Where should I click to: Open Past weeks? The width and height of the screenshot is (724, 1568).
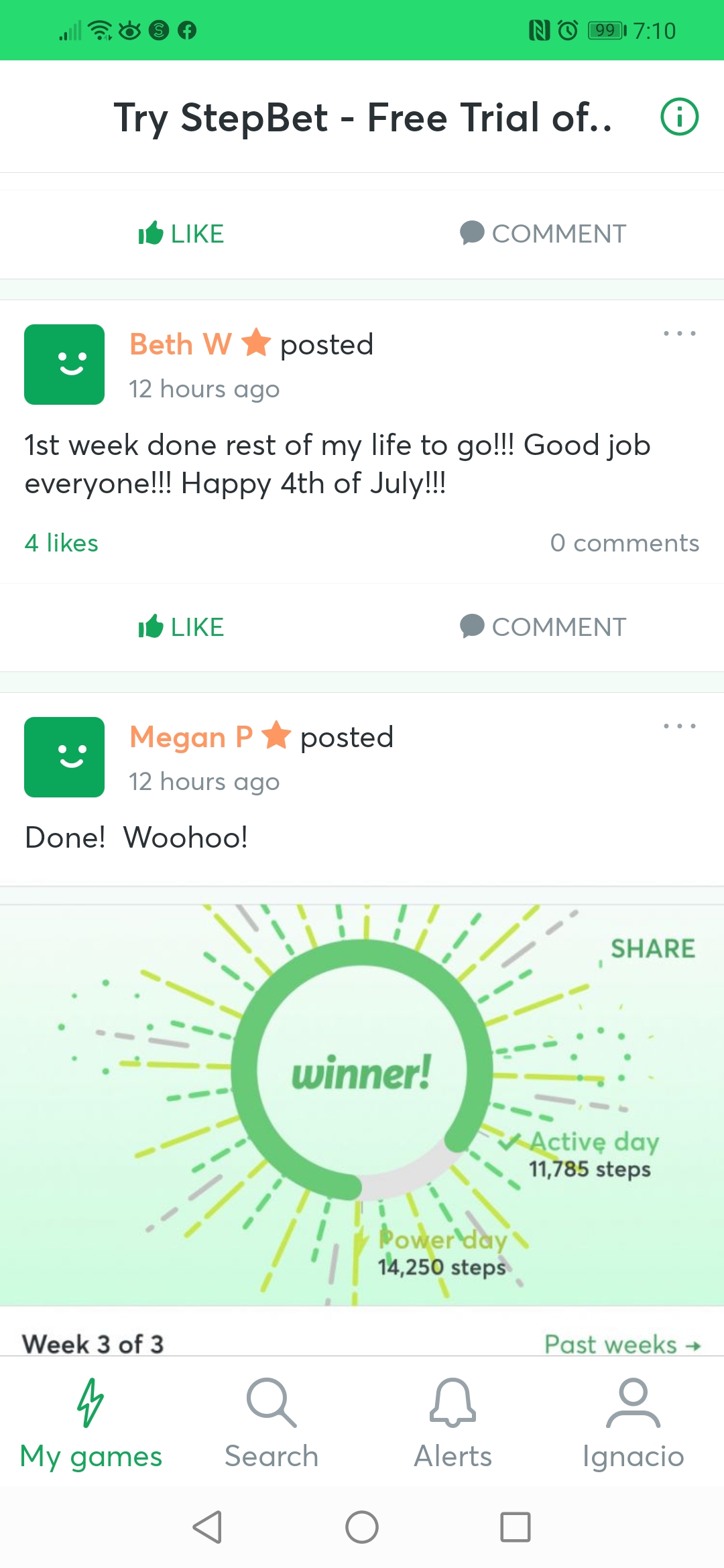[621, 1344]
